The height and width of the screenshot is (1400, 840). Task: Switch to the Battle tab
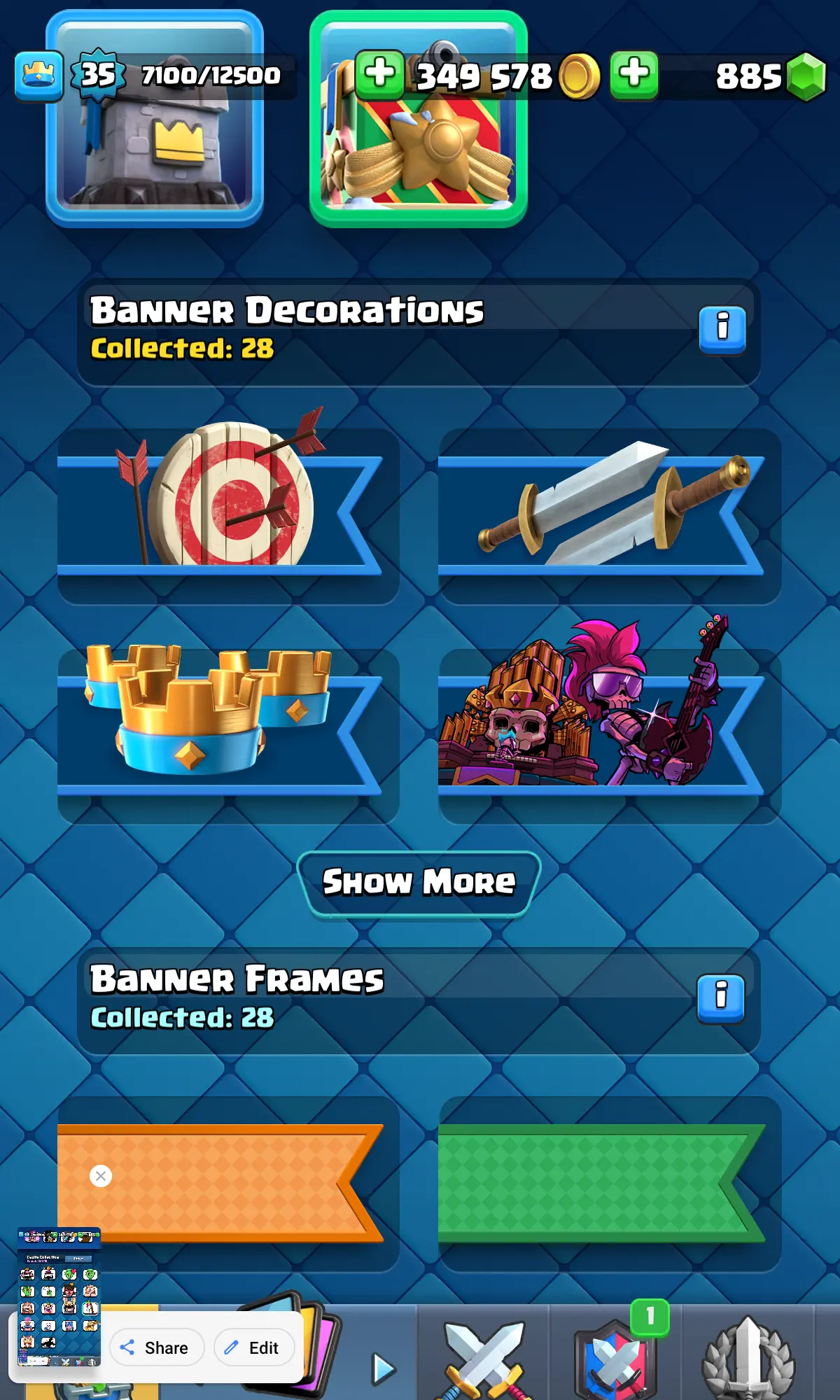[484, 1358]
